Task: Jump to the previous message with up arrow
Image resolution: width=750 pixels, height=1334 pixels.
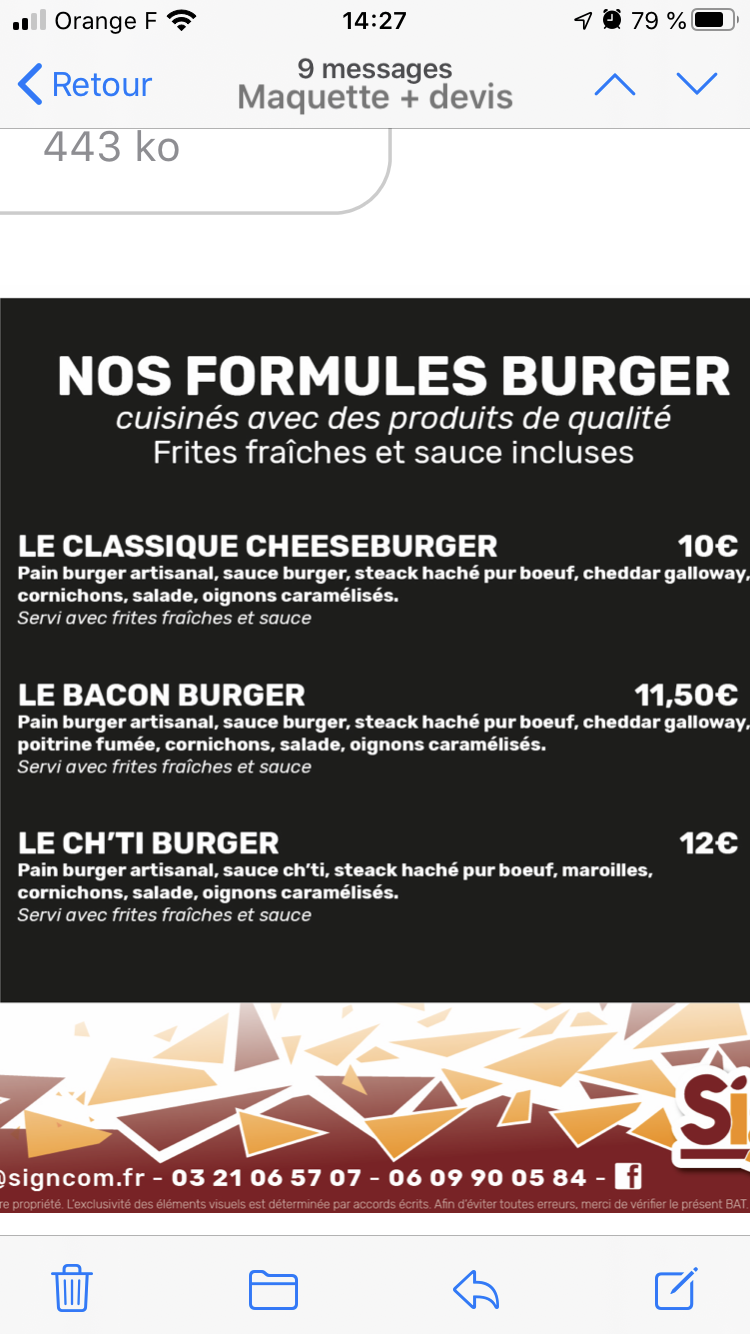Action: coord(614,85)
